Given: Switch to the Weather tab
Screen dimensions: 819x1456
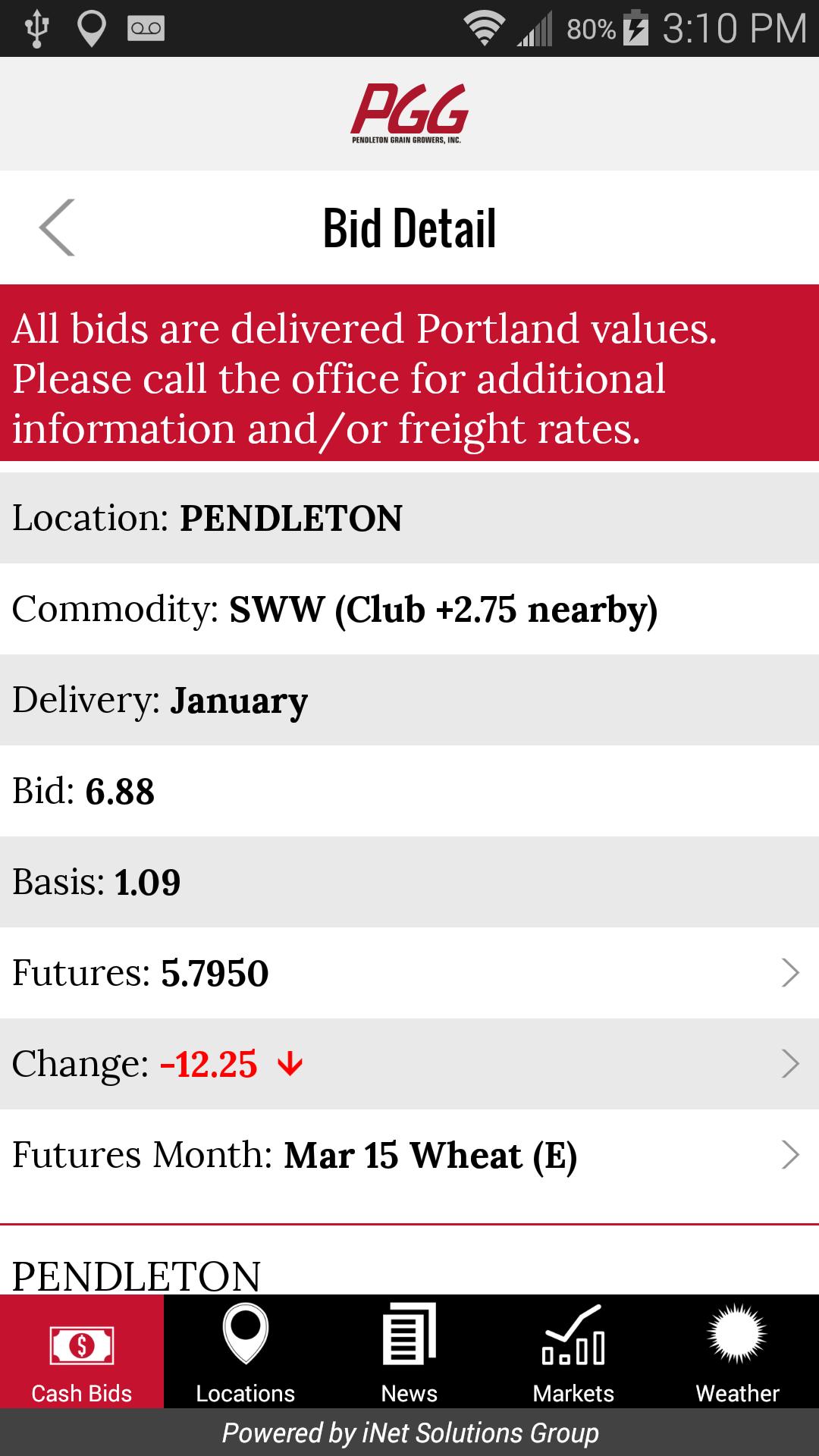Looking at the screenshot, I should pyautogui.click(x=737, y=1351).
